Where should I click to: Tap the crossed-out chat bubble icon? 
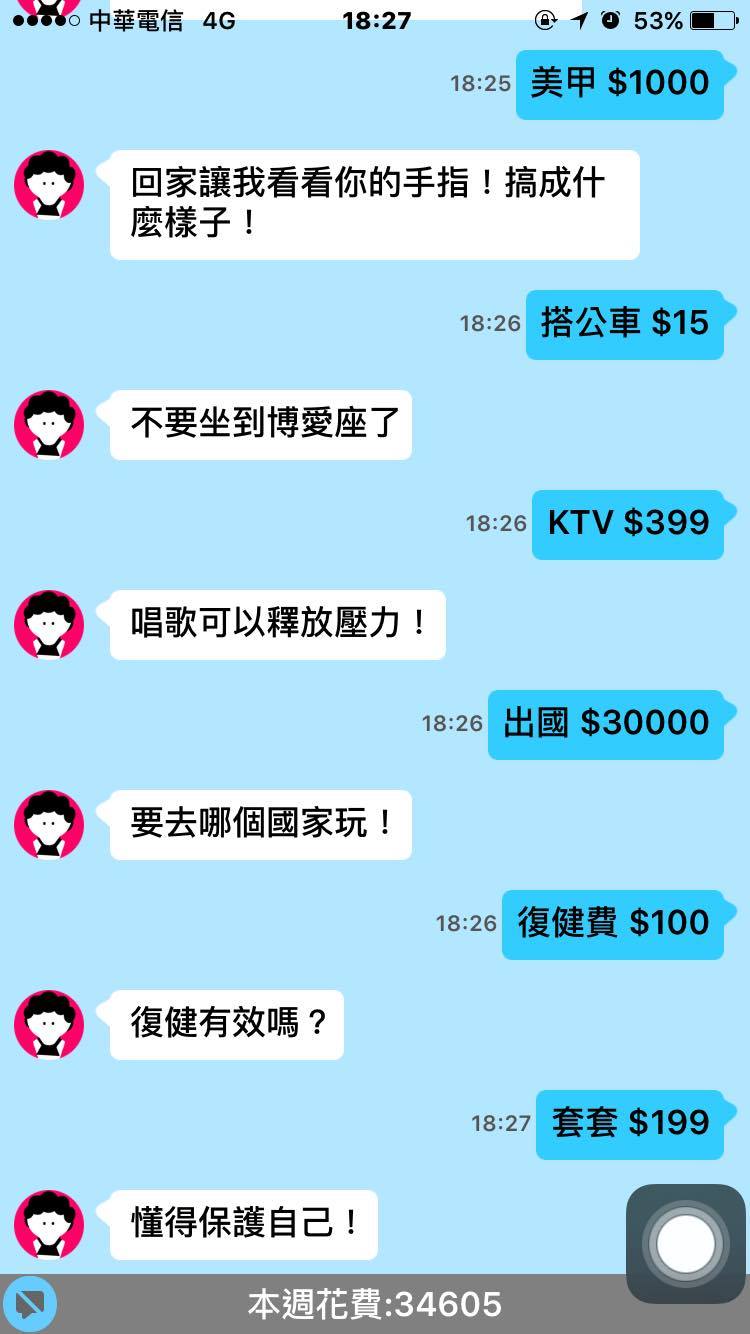29,1304
